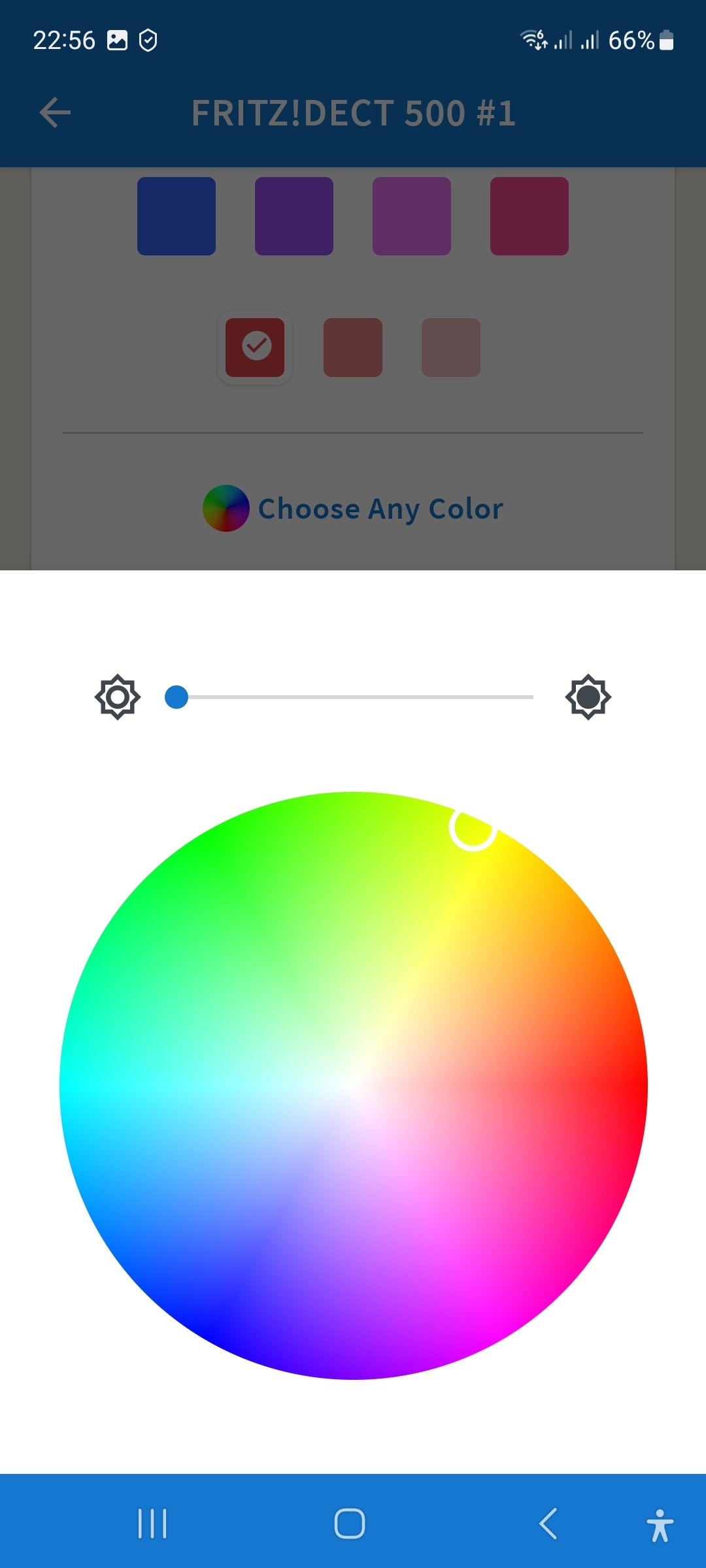This screenshot has width=706, height=1568.
Task: Open the accessibility shortcut button
Action: pyautogui.click(x=660, y=1525)
